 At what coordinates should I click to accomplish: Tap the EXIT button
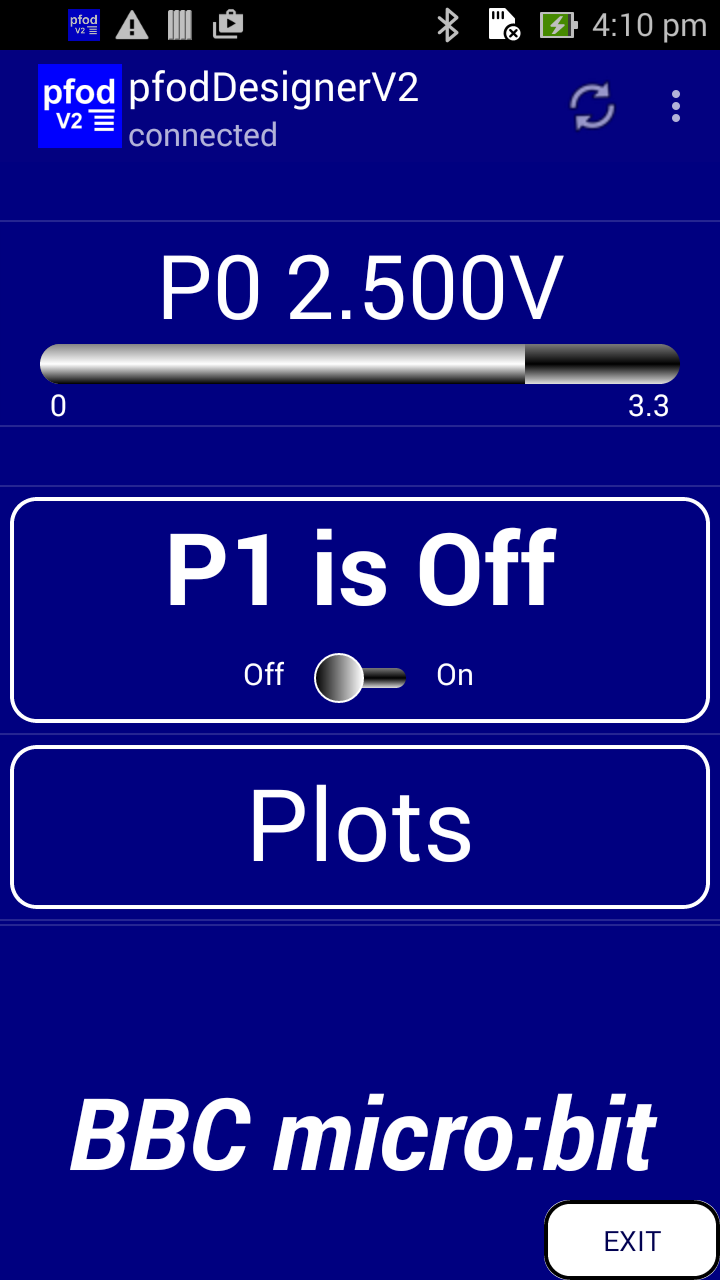click(632, 1241)
